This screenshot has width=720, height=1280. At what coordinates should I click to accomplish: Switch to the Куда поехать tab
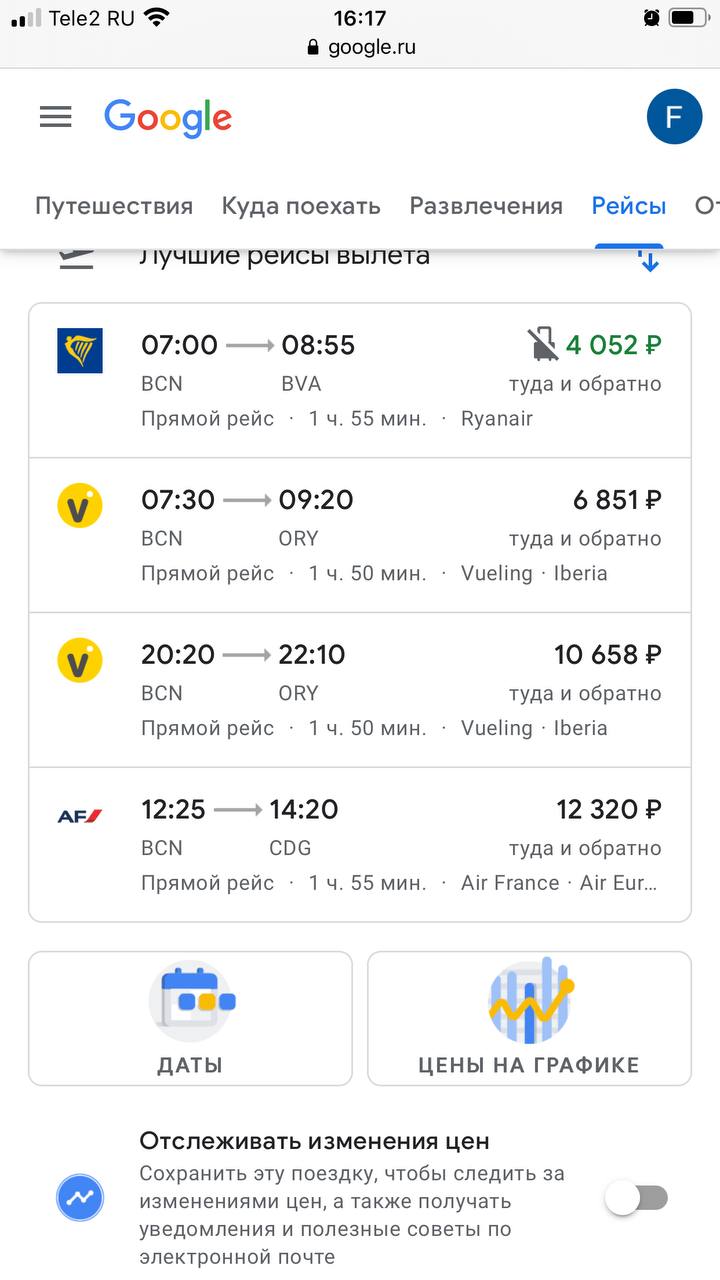click(301, 206)
